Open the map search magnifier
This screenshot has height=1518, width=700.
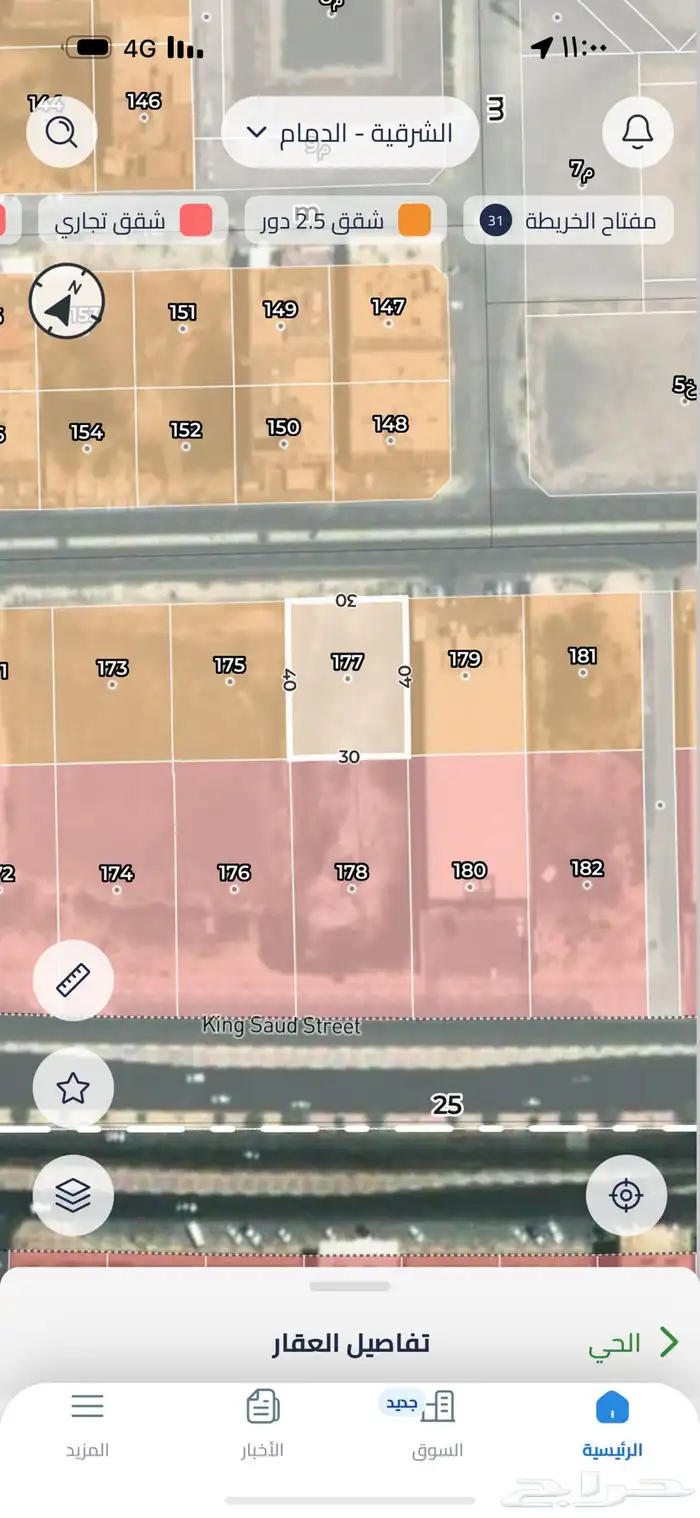(x=61, y=132)
